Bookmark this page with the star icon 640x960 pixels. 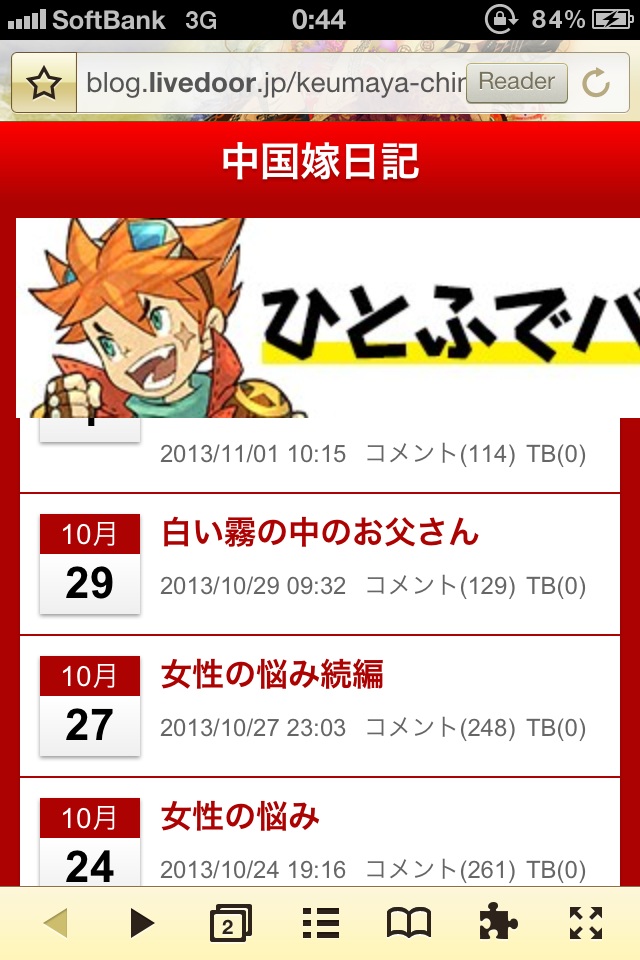click(44, 83)
